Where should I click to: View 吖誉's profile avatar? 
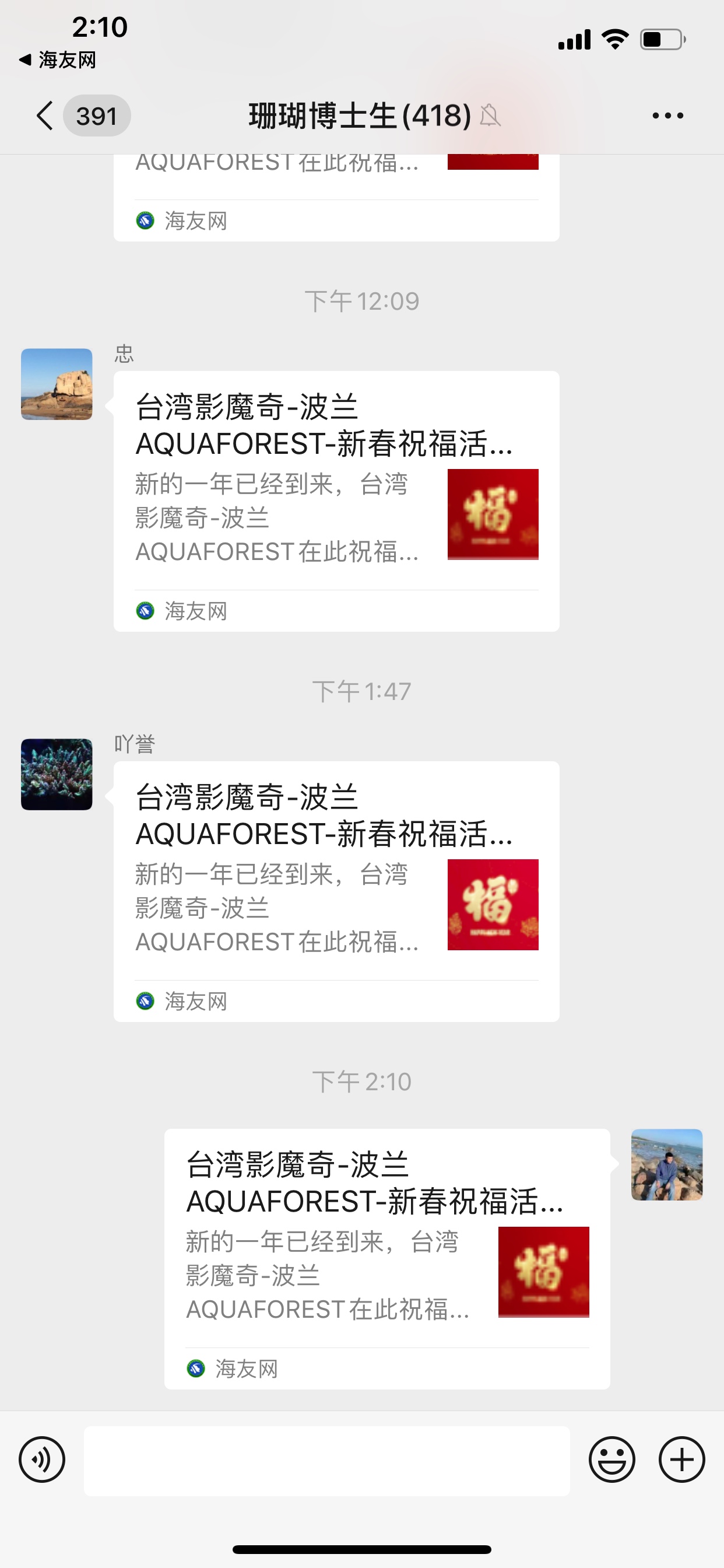tap(57, 774)
